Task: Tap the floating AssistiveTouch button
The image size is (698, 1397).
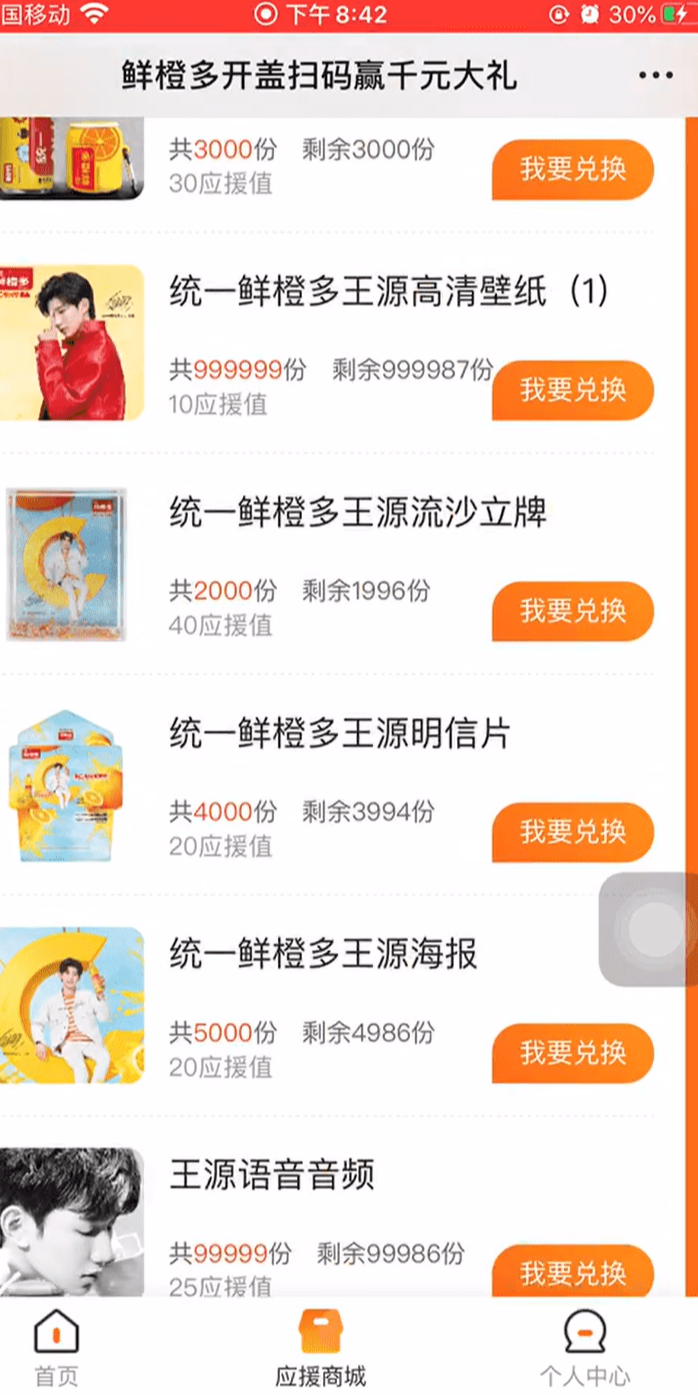Action: (x=648, y=930)
